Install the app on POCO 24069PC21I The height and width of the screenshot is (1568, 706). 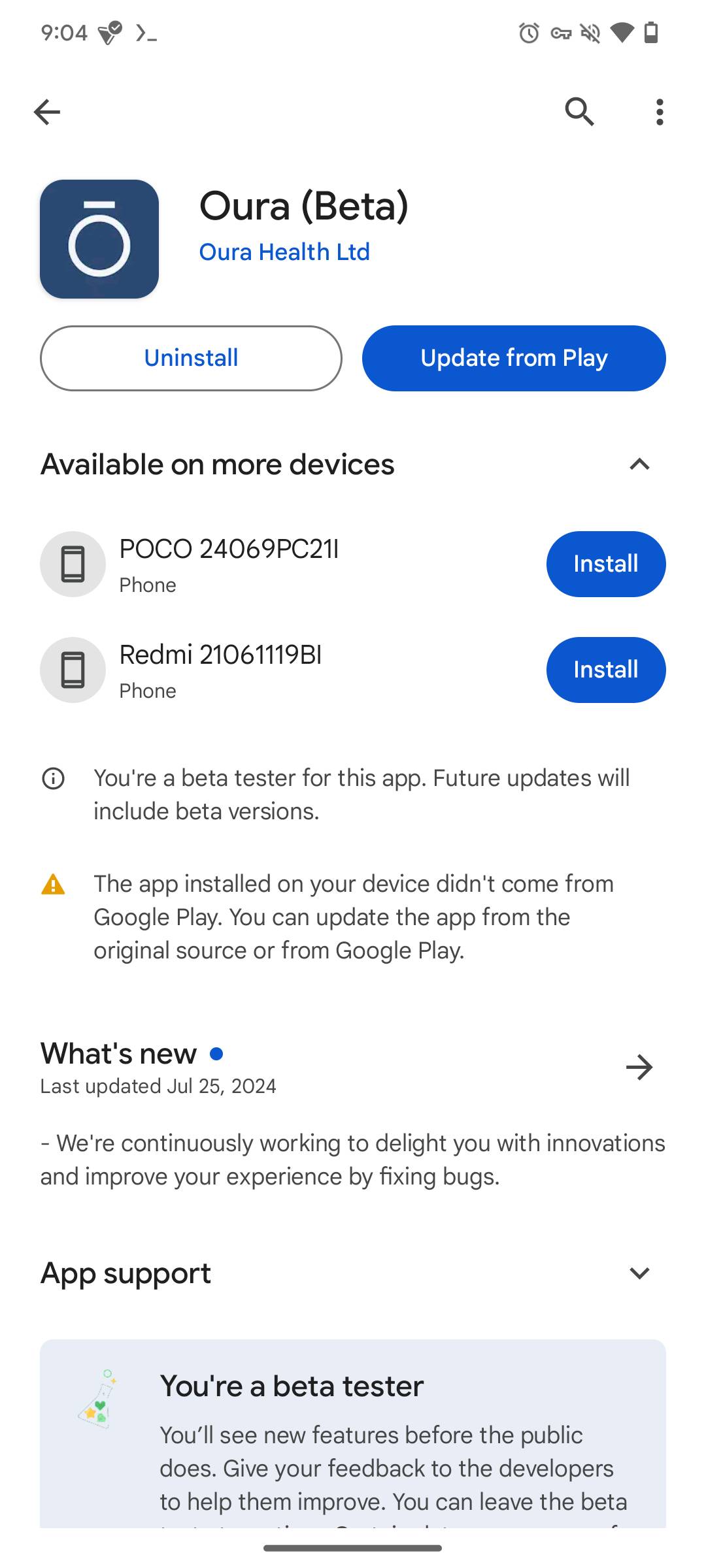point(606,564)
